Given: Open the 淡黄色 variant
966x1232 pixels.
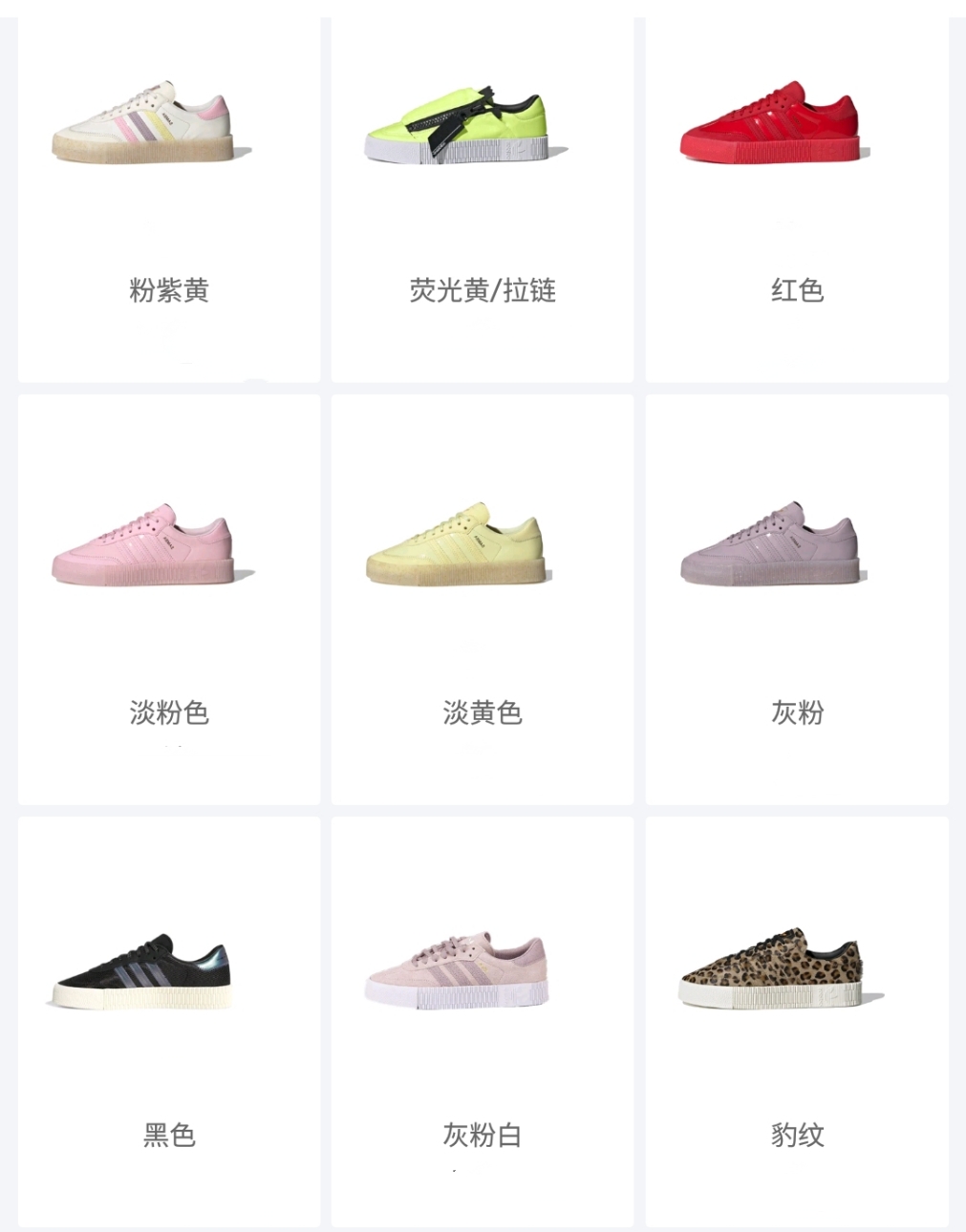Looking at the screenshot, I should click(483, 600).
